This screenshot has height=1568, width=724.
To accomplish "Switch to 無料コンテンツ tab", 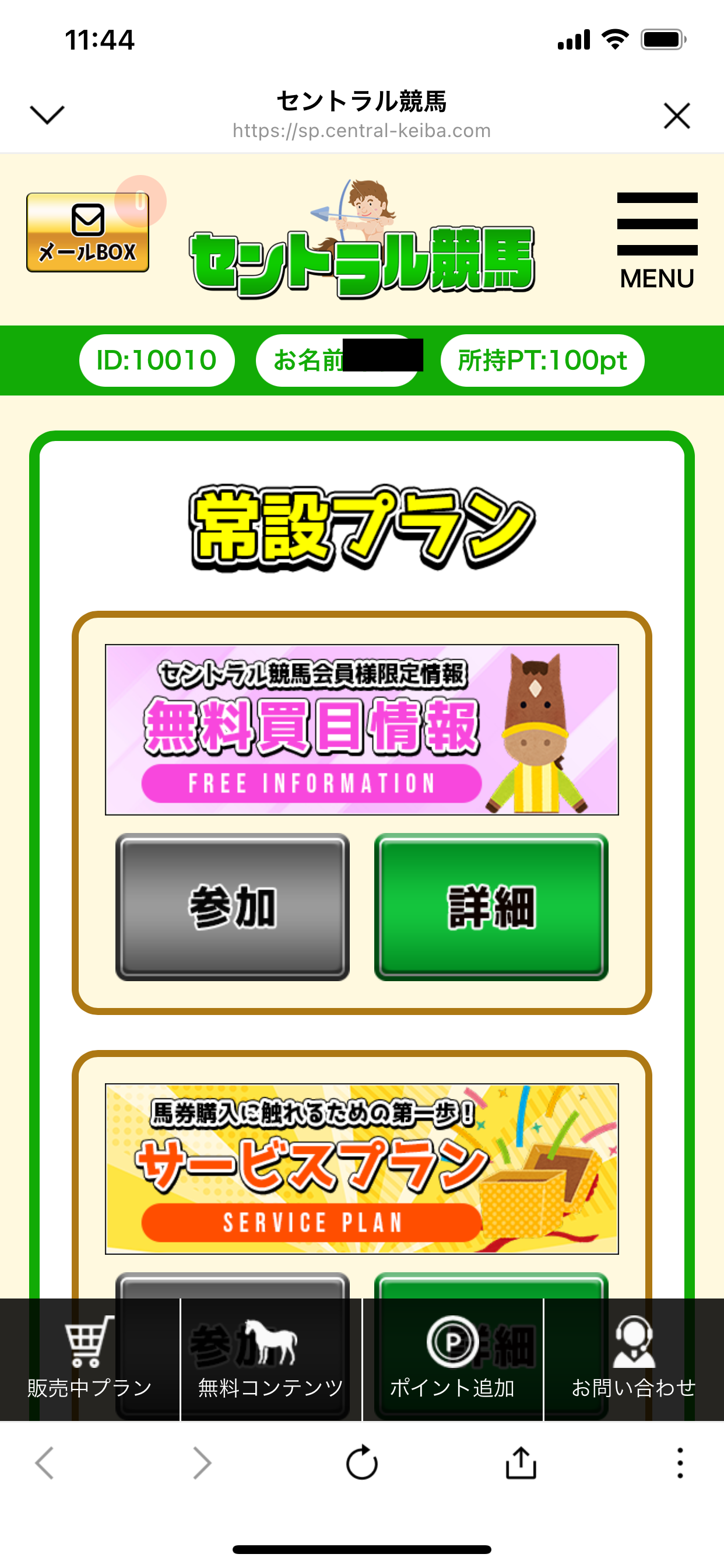I will click(x=271, y=1359).
